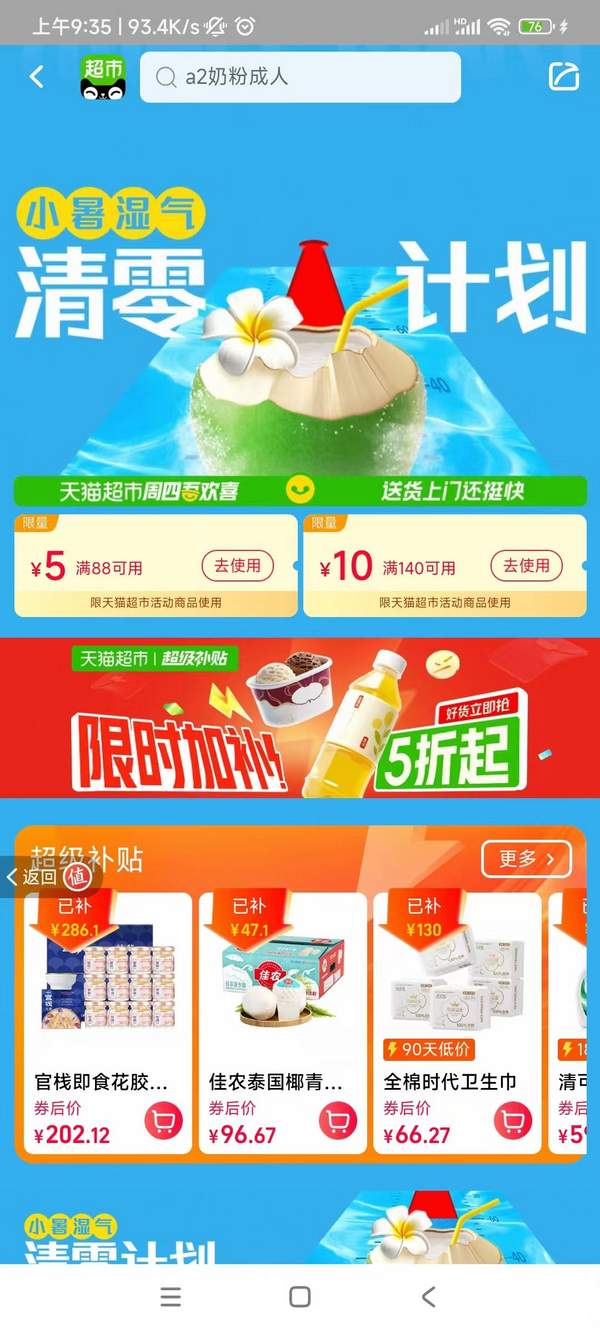Open the share icon at top right
This screenshot has height=1333, width=600.
[563, 77]
